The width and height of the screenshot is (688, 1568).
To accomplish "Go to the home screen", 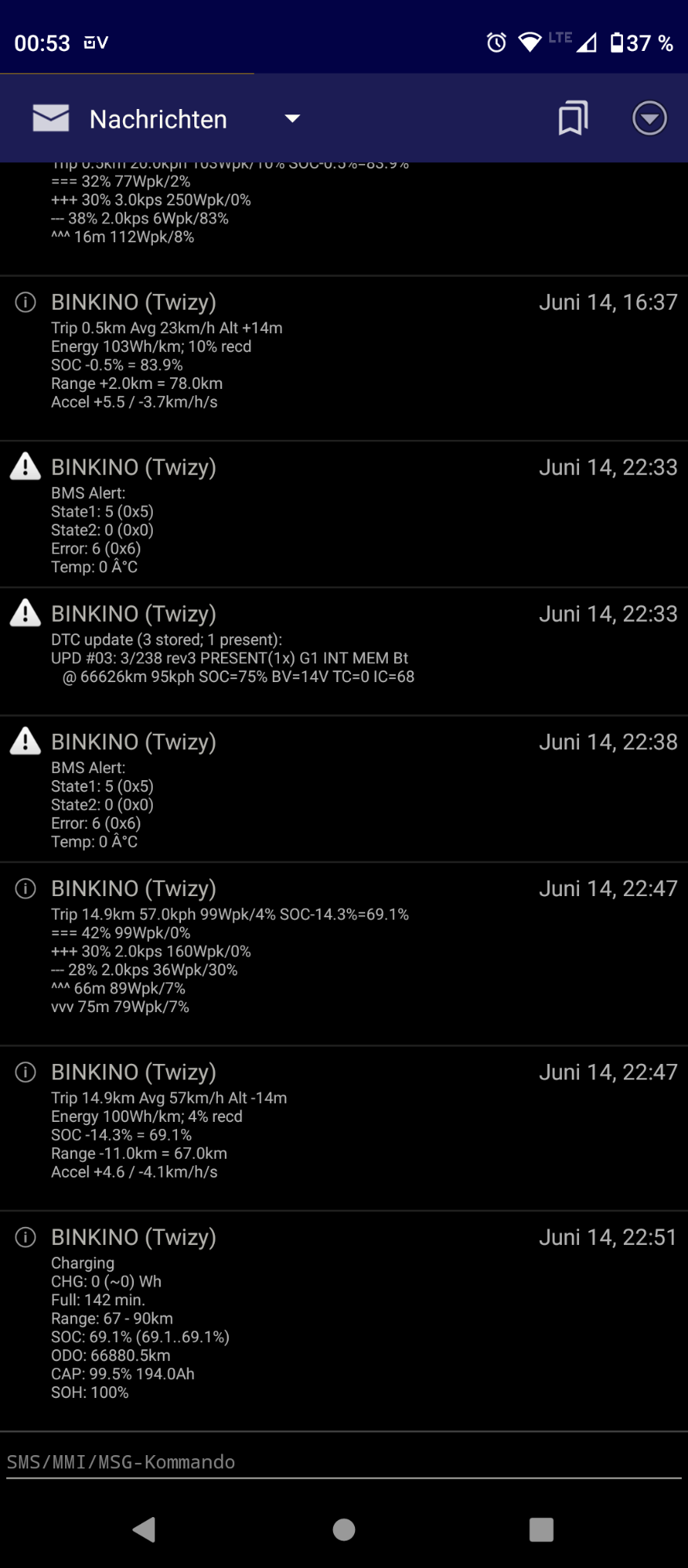I will click(x=344, y=1529).
